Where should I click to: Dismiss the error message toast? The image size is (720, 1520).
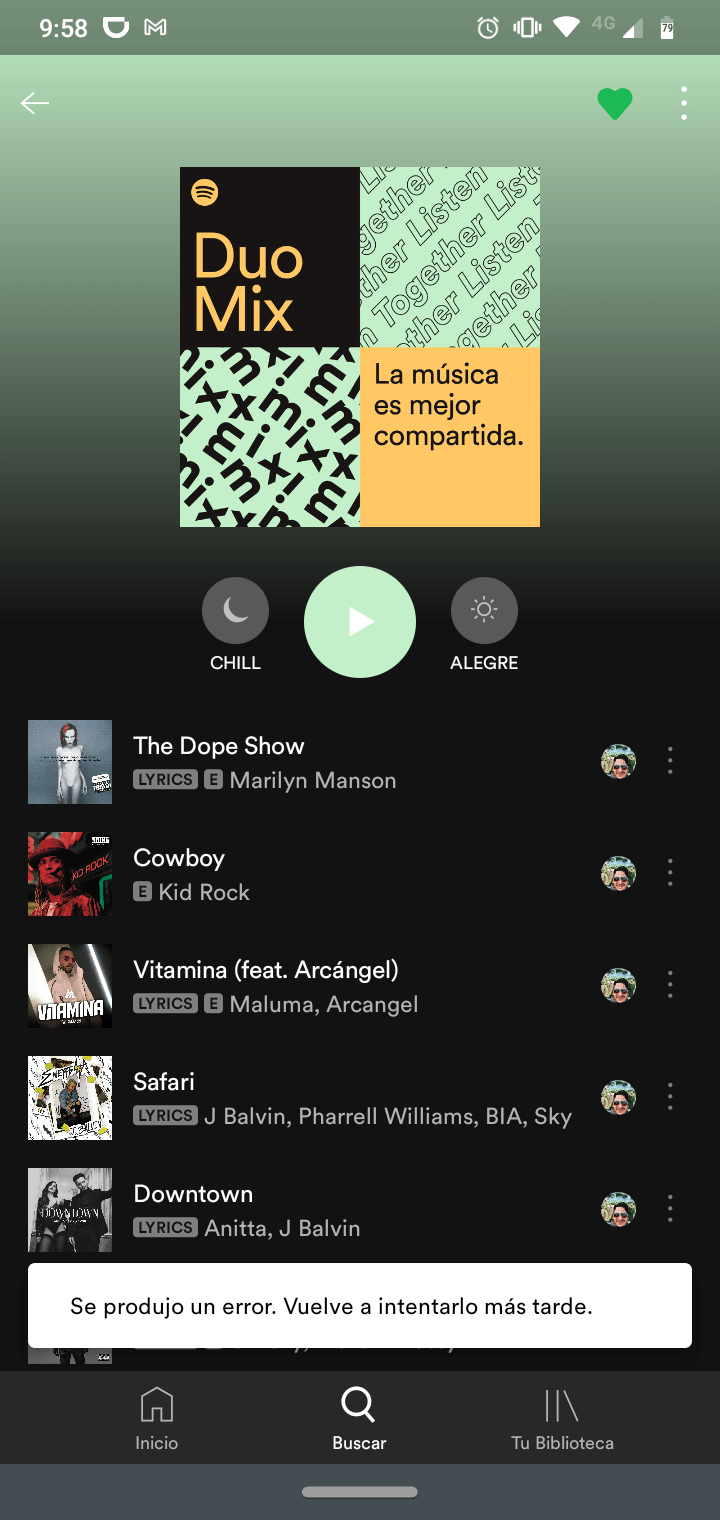(x=359, y=1306)
